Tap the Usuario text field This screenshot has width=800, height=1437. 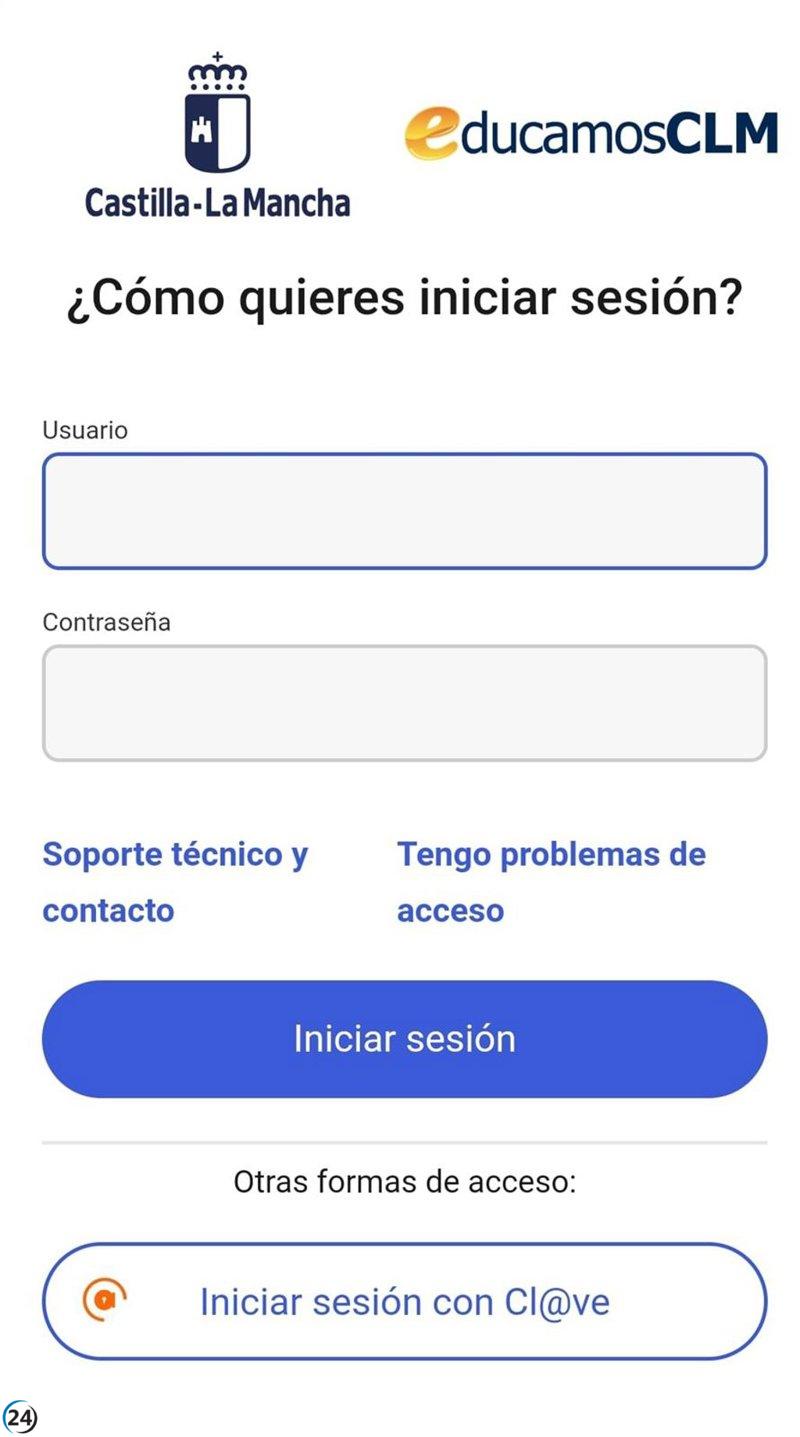coord(404,511)
